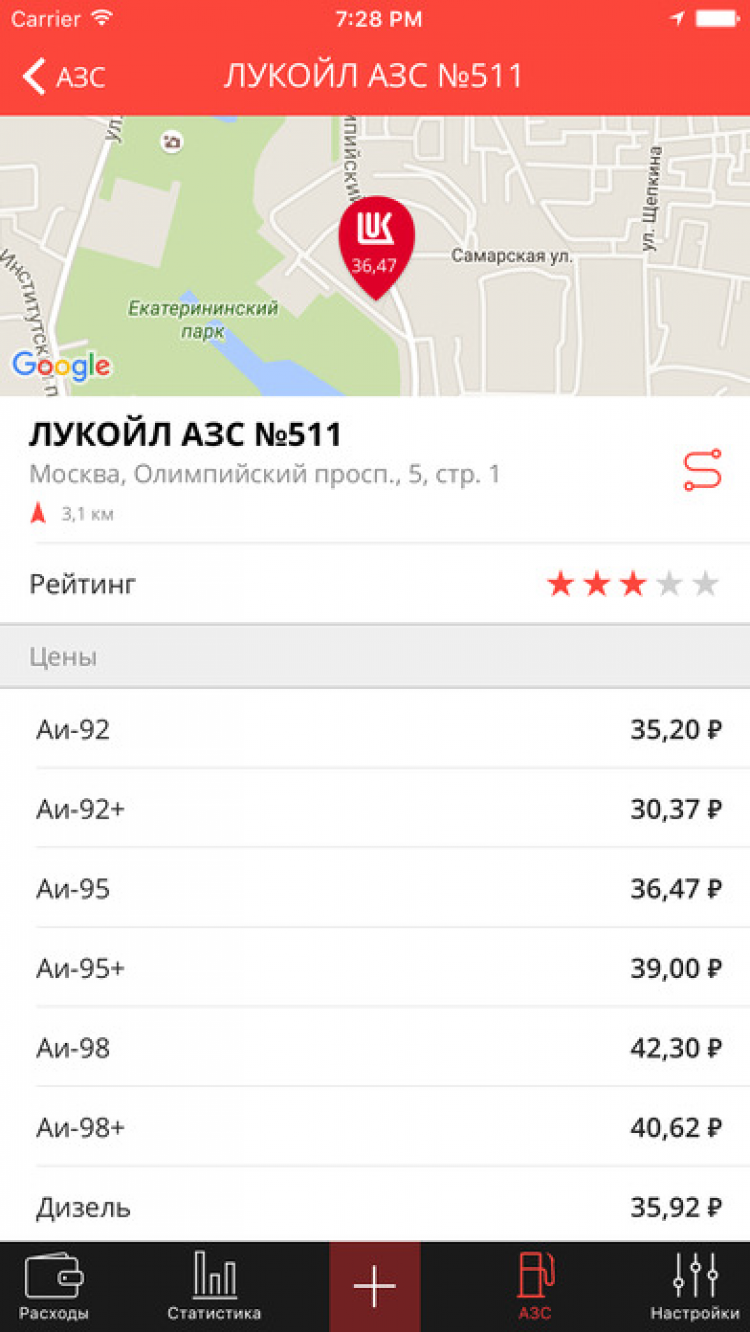
Task: Add a new entry with plus button
Action: click(x=375, y=1287)
